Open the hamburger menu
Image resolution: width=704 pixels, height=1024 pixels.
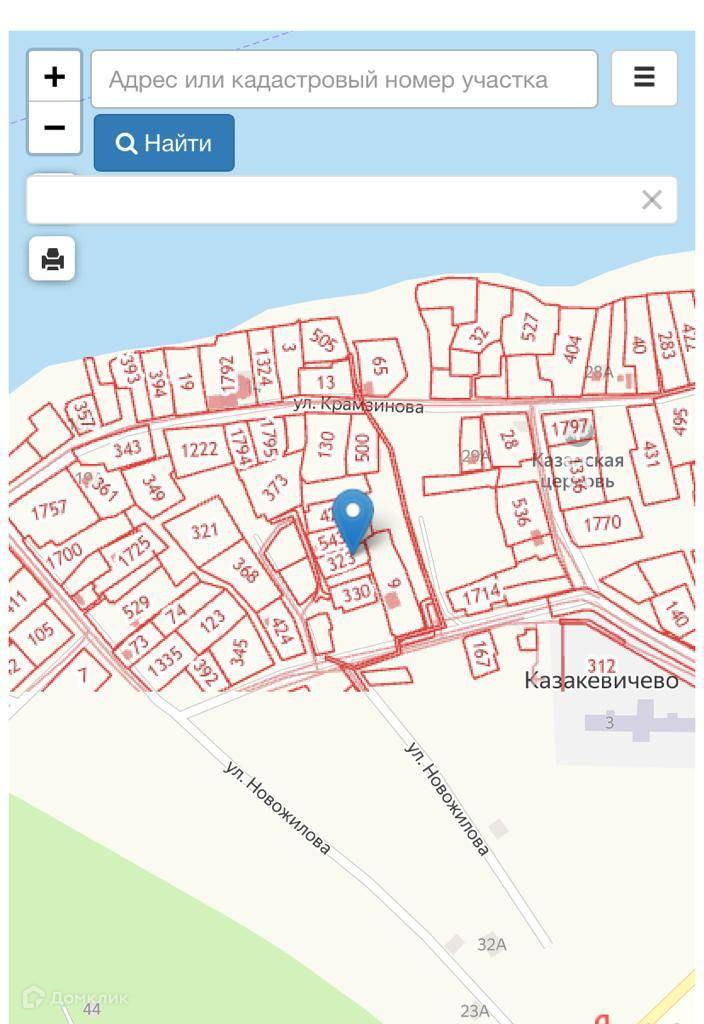click(644, 78)
